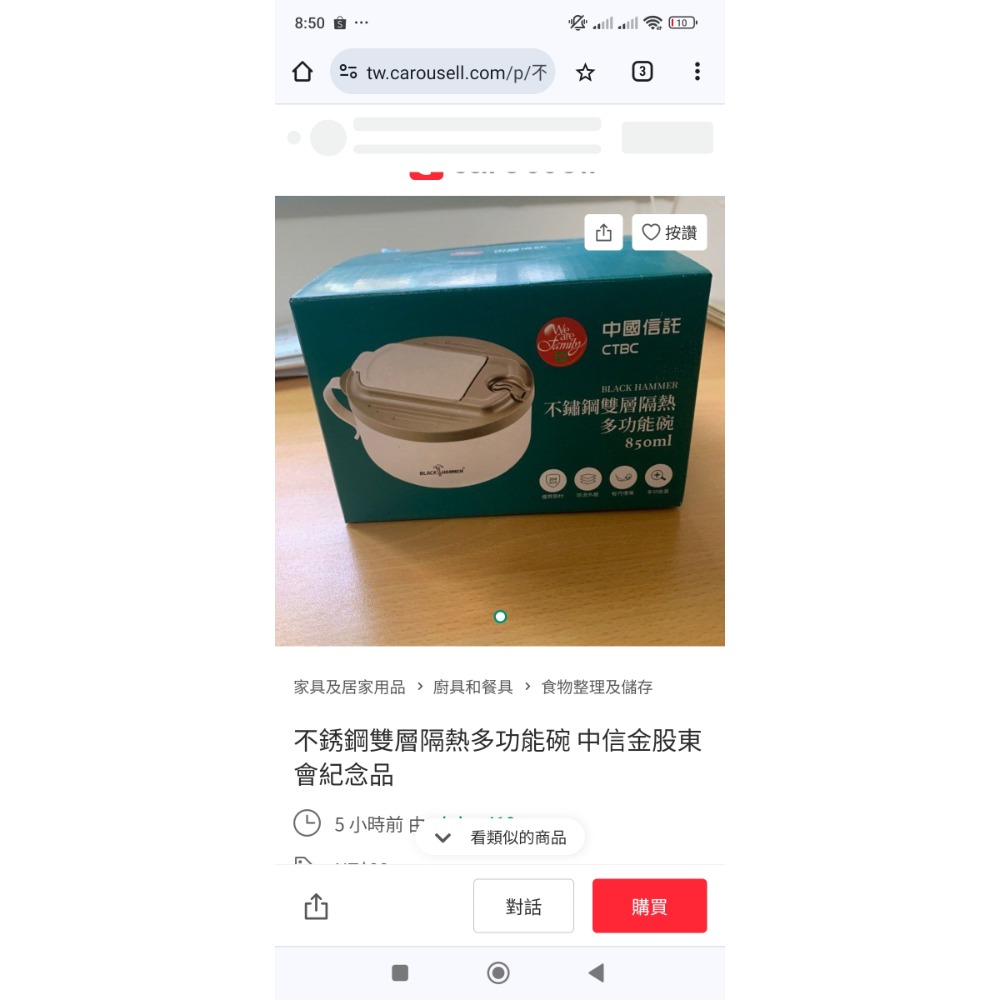The width and height of the screenshot is (1000, 1000).
Task: Open the browser overflow menu
Action: (697, 72)
